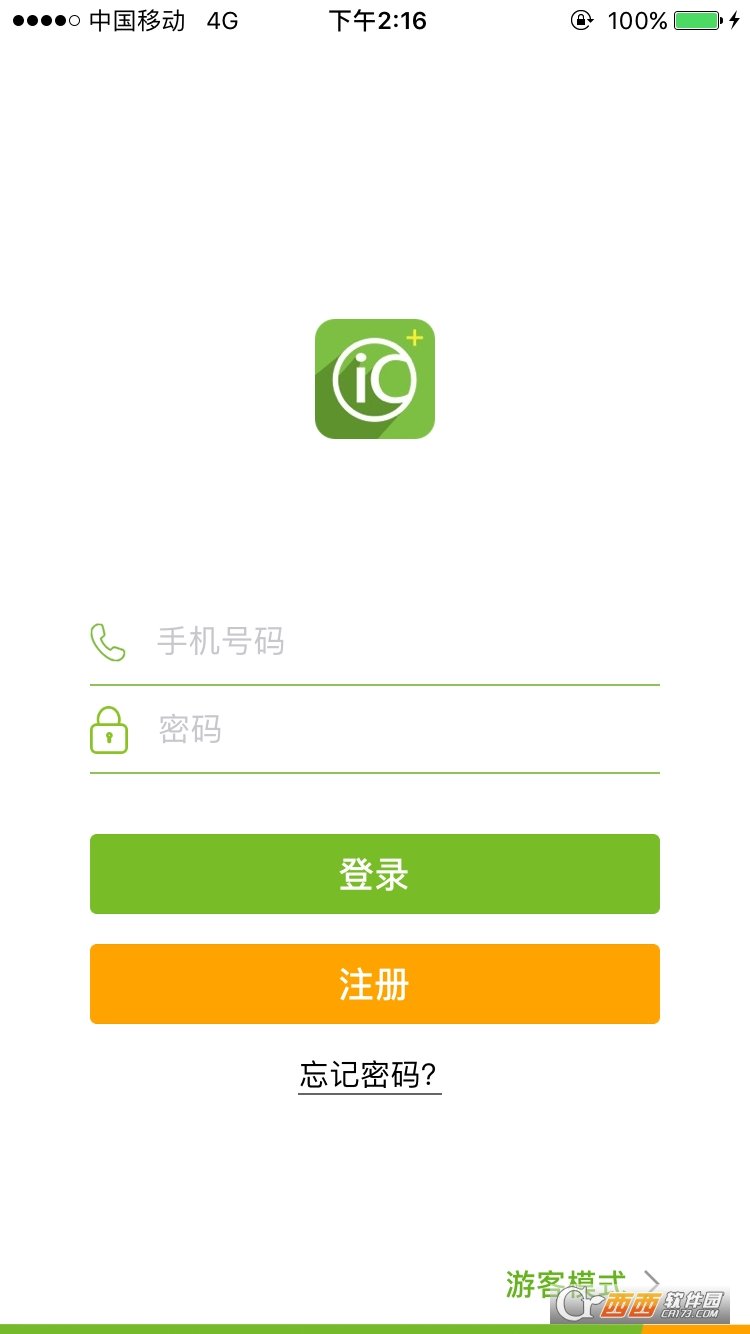Open registration with the 注册 button
Screen dimensions: 750x1334
375,984
